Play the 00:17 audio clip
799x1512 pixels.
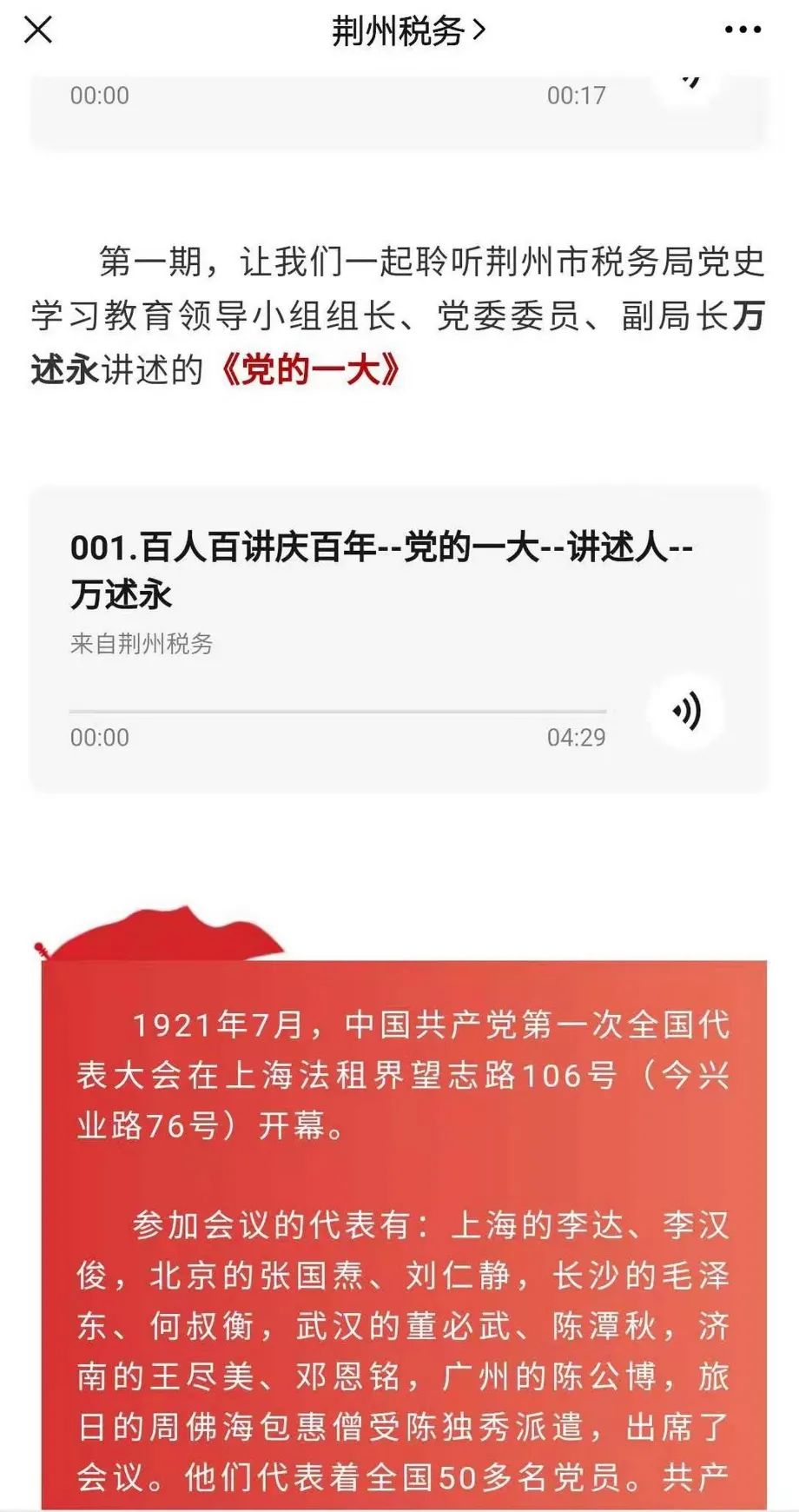pyautogui.click(x=688, y=83)
